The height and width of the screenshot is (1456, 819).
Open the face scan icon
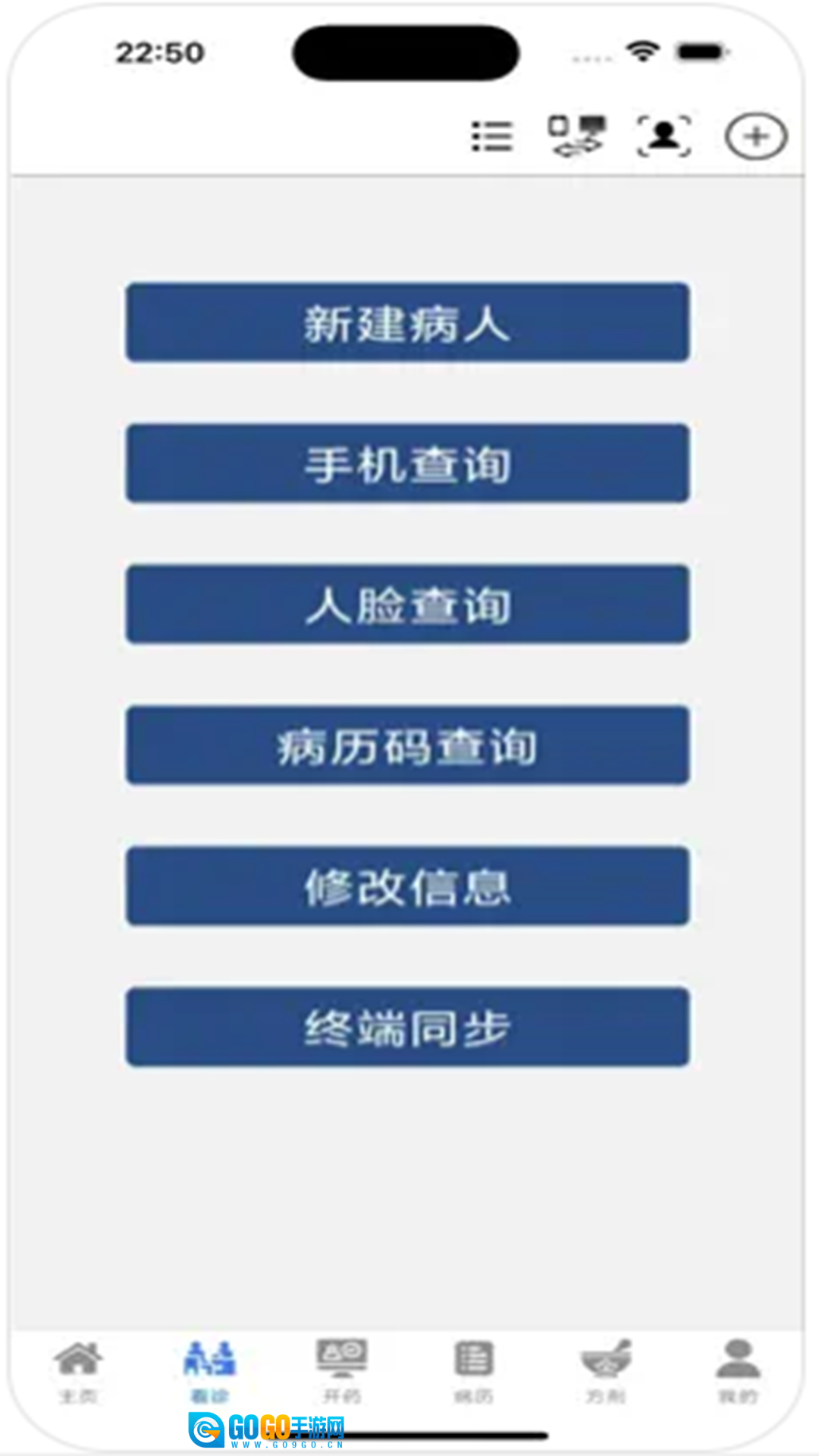pyautogui.click(x=664, y=136)
